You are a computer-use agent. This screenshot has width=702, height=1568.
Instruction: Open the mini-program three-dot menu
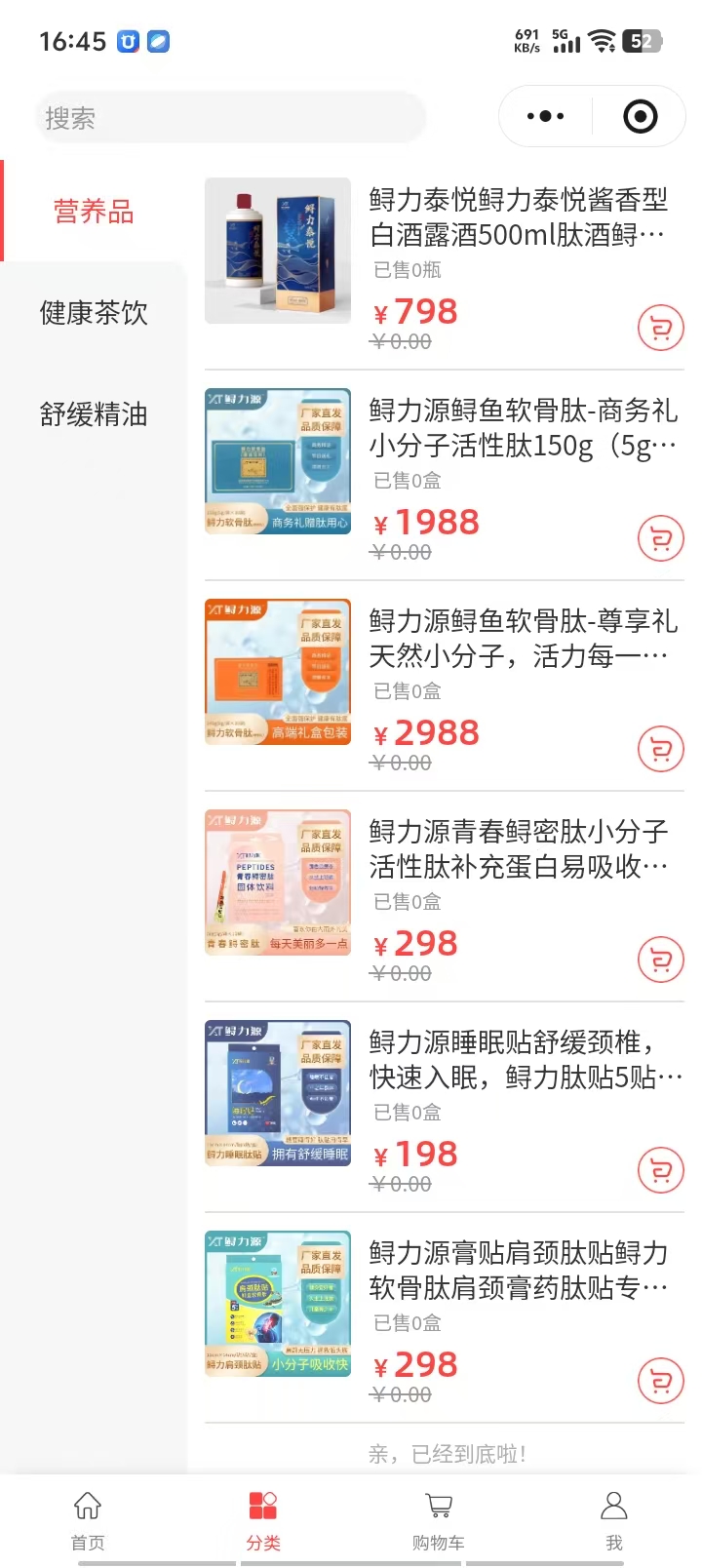545,117
